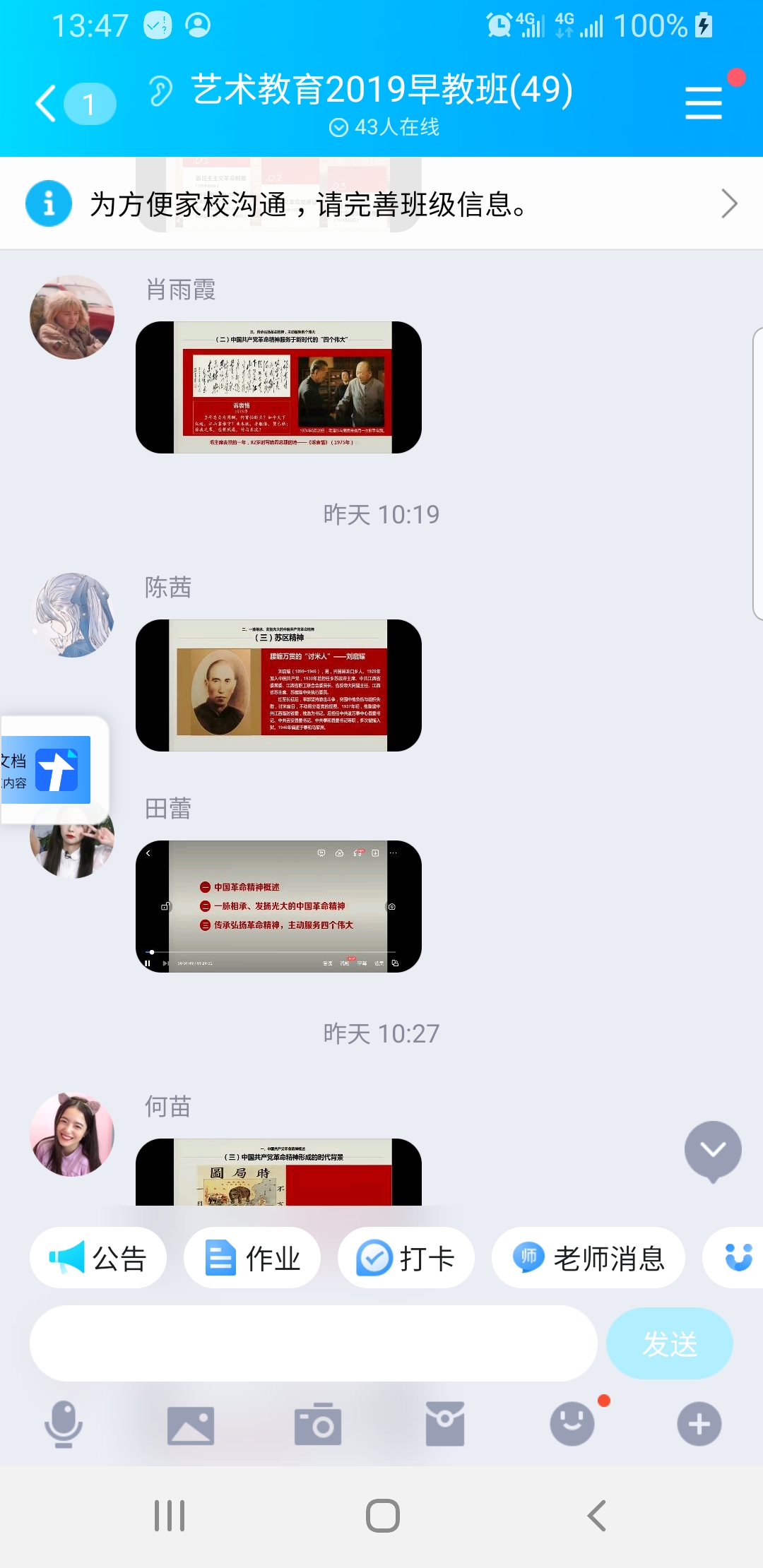
Task: Tap the 发送 send button
Action: coord(669,1343)
